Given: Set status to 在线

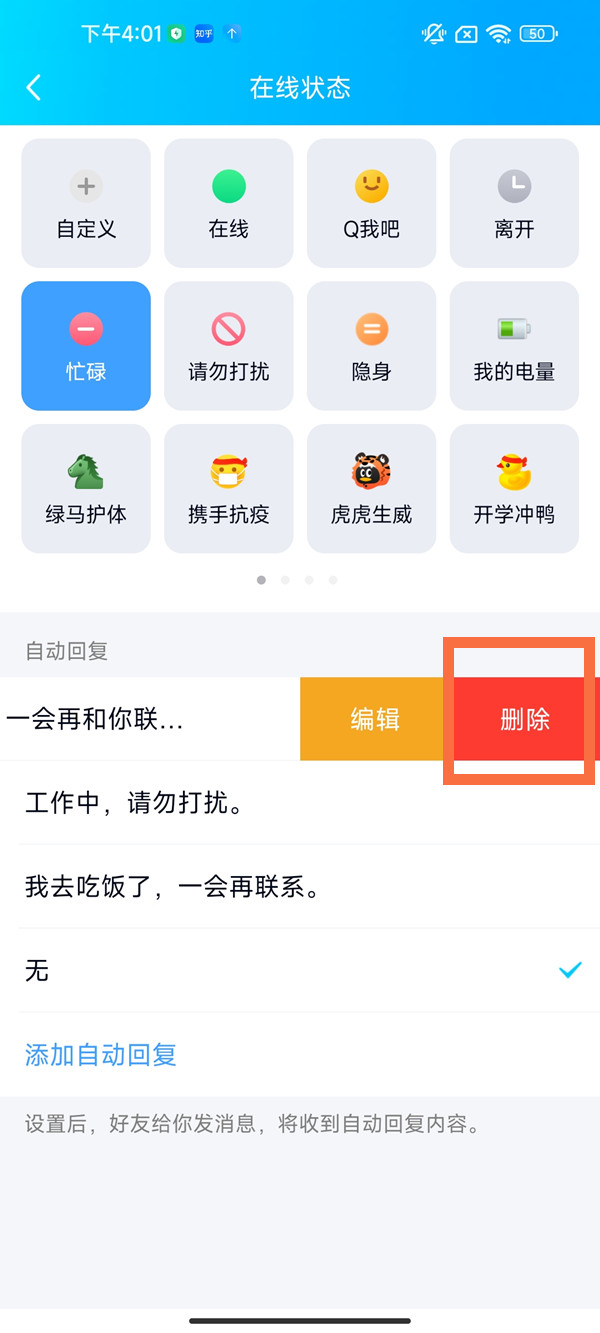Looking at the screenshot, I should [229, 204].
